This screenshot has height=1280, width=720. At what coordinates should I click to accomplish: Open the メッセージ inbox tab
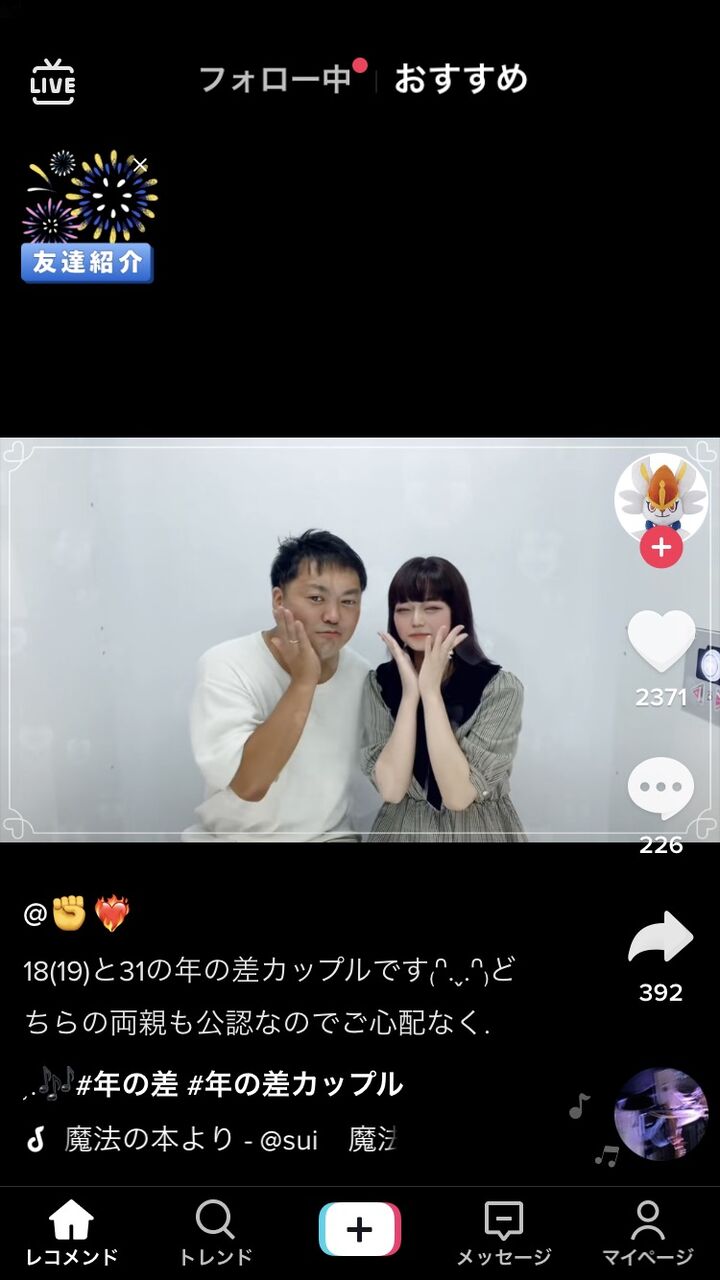504,1233
